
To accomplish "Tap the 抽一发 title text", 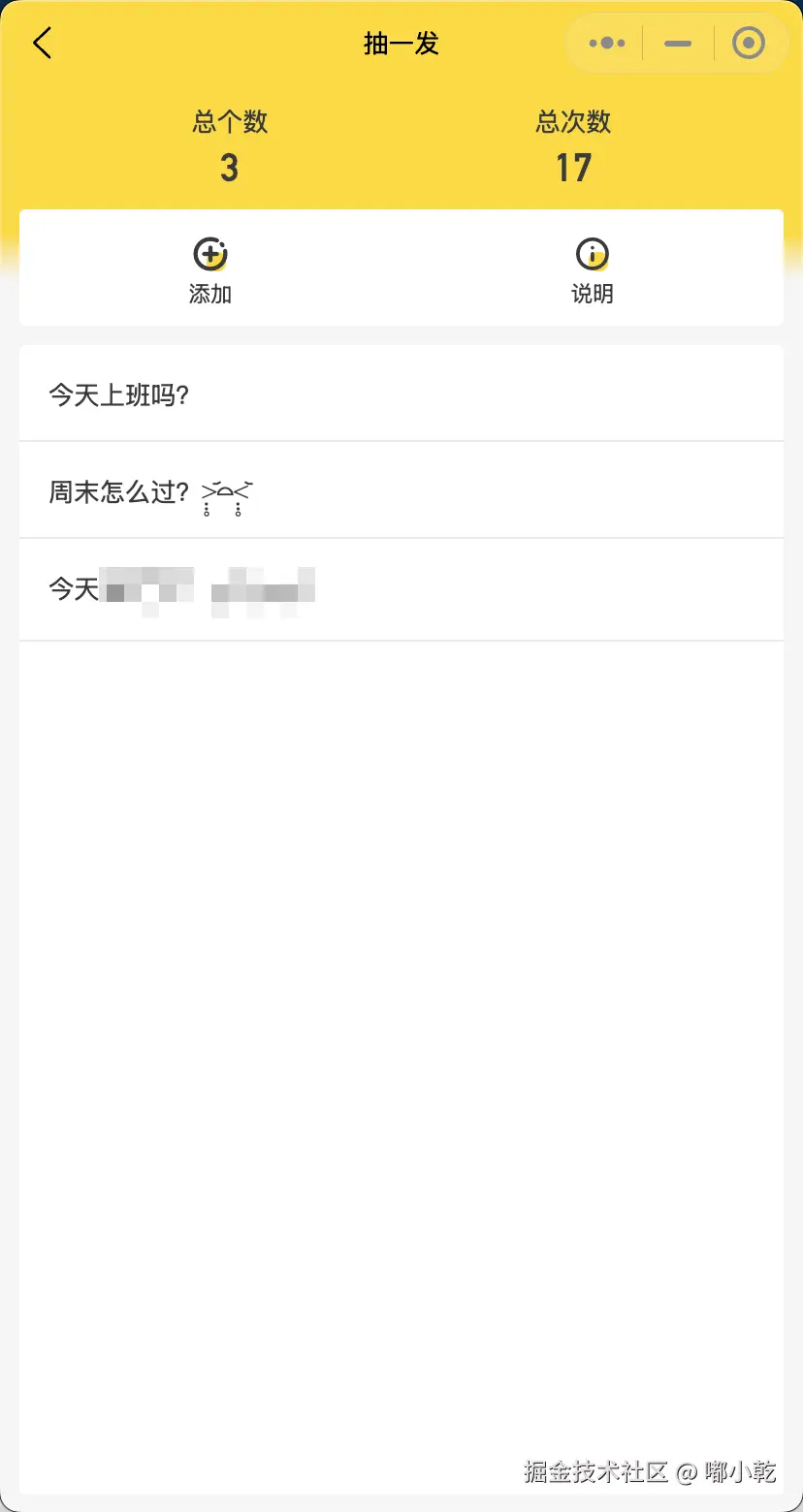I will click(x=401, y=43).
